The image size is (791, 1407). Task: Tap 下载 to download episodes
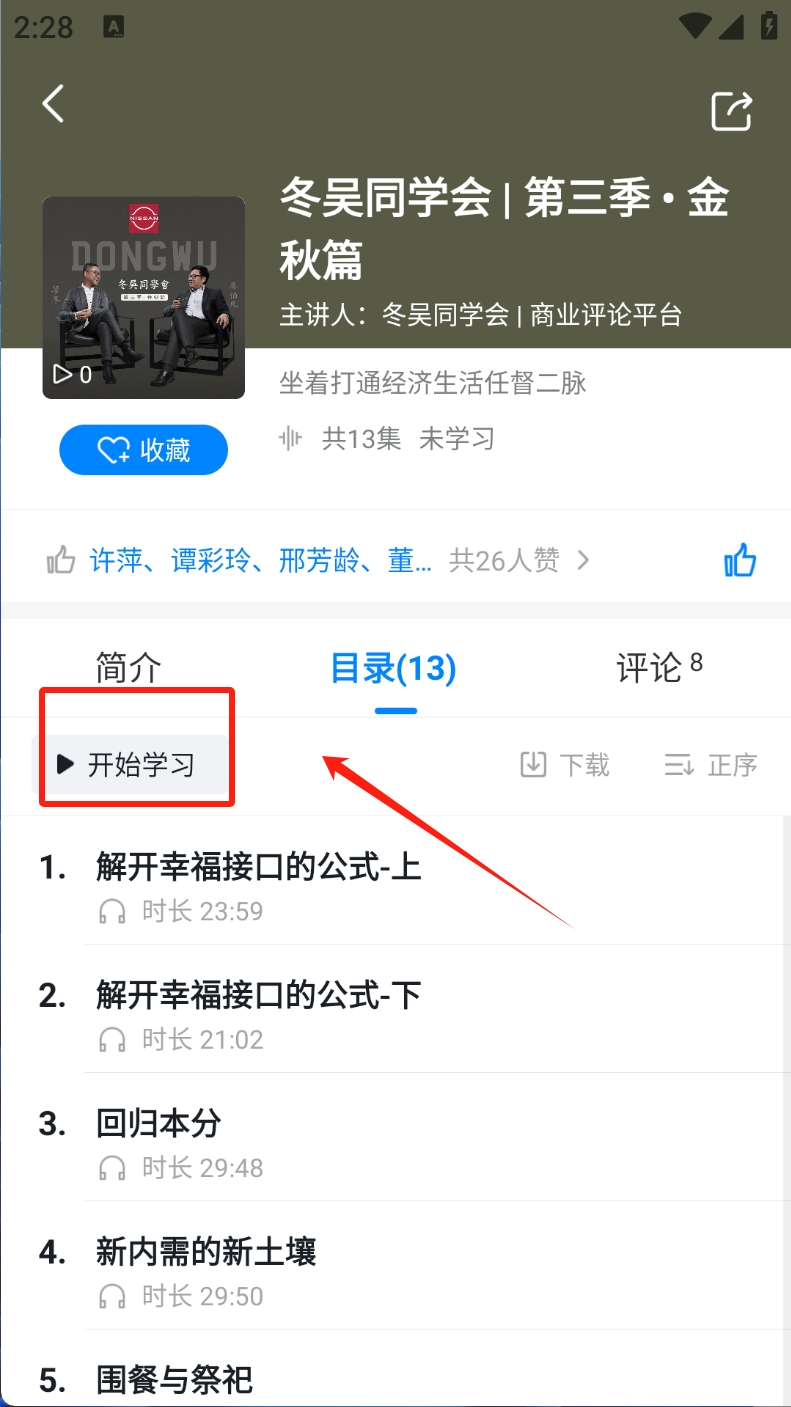tap(565, 765)
